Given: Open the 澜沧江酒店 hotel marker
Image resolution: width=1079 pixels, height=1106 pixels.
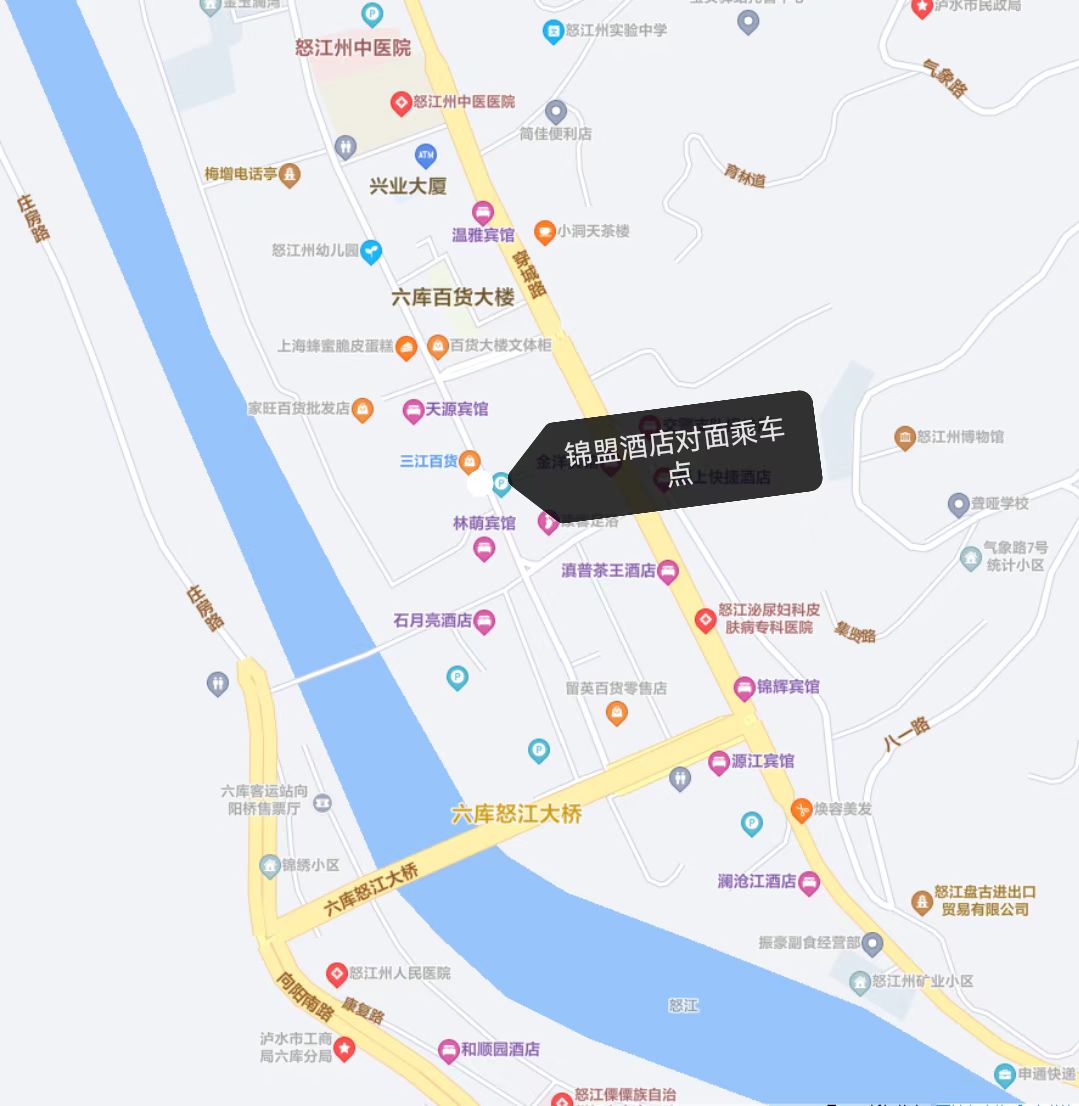Looking at the screenshot, I should (x=810, y=882).
